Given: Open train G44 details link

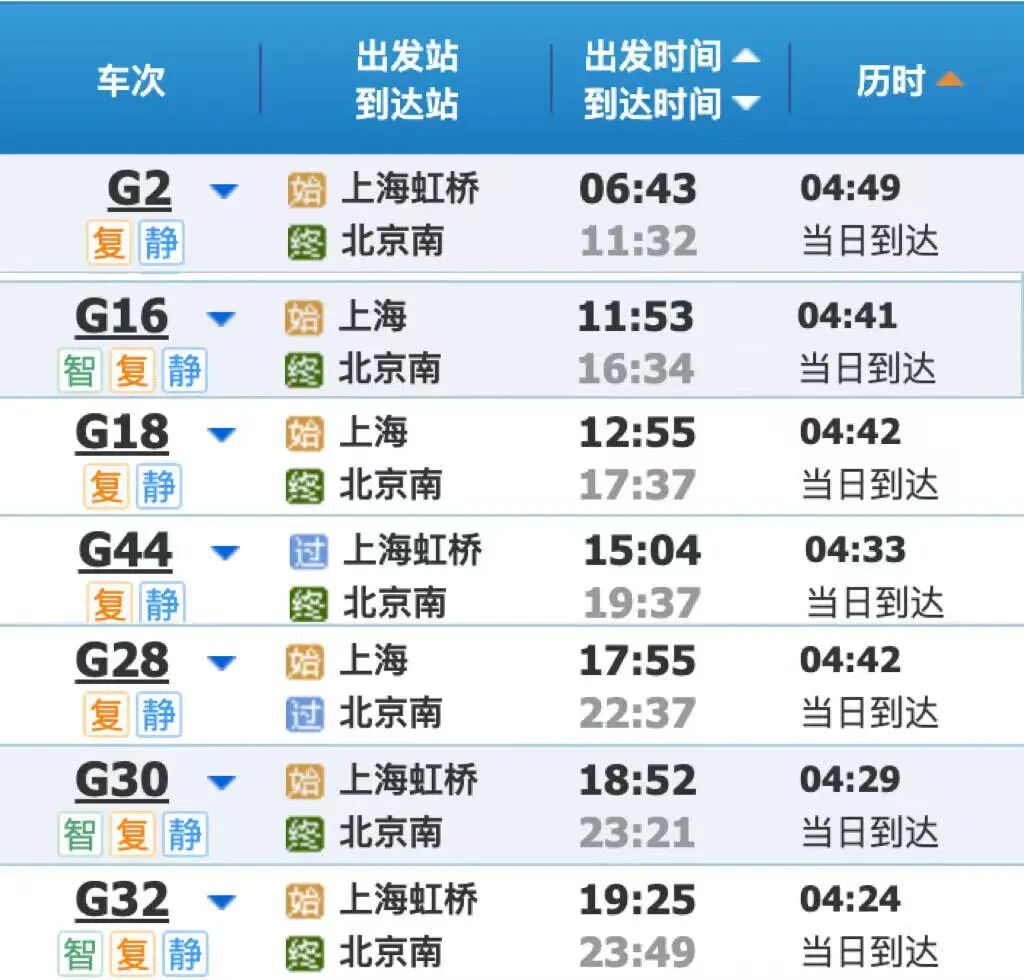Looking at the screenshot, I should point(125,550).
